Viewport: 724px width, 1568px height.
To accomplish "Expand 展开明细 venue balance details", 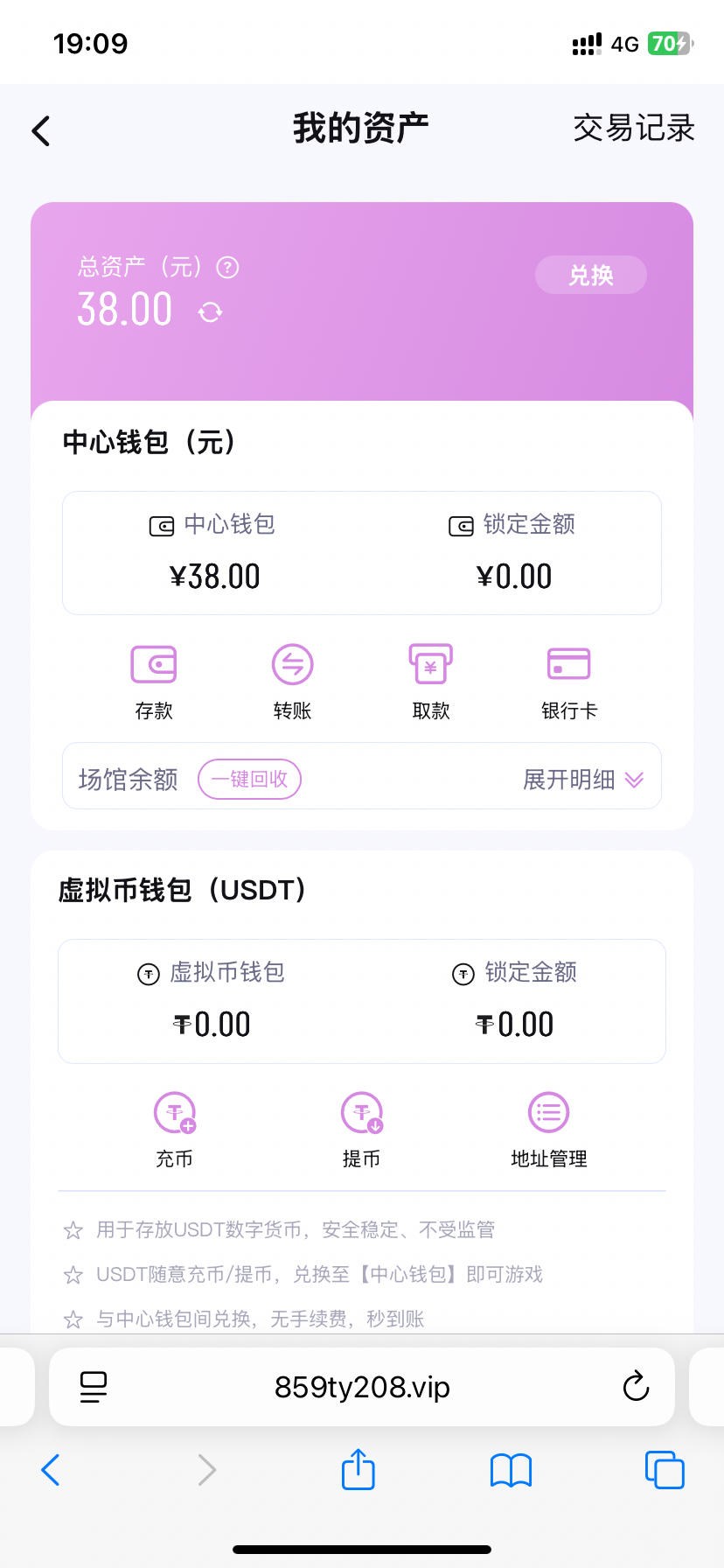I will (x=582, y=780).
